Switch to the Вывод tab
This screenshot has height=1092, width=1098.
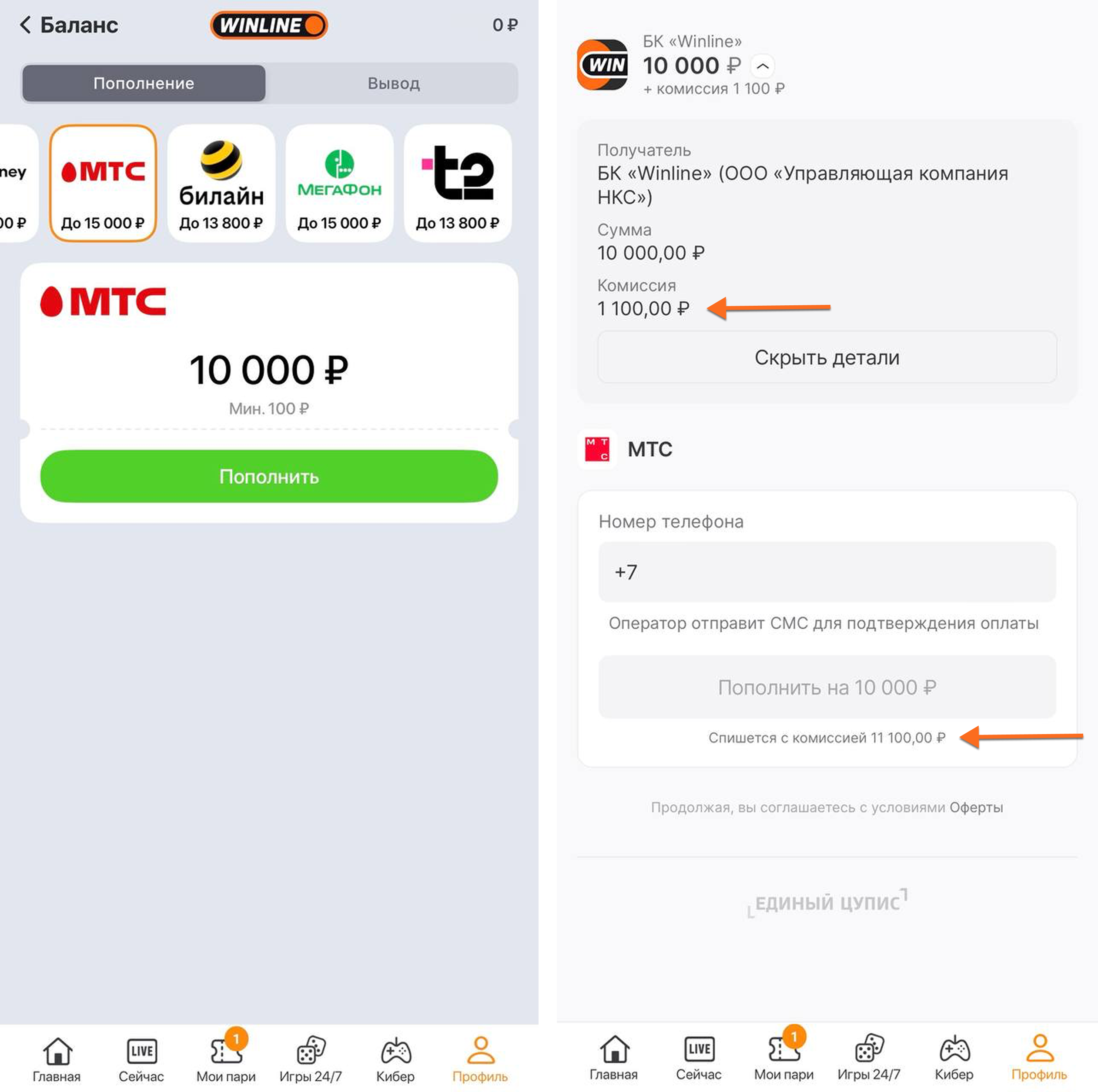393,83
